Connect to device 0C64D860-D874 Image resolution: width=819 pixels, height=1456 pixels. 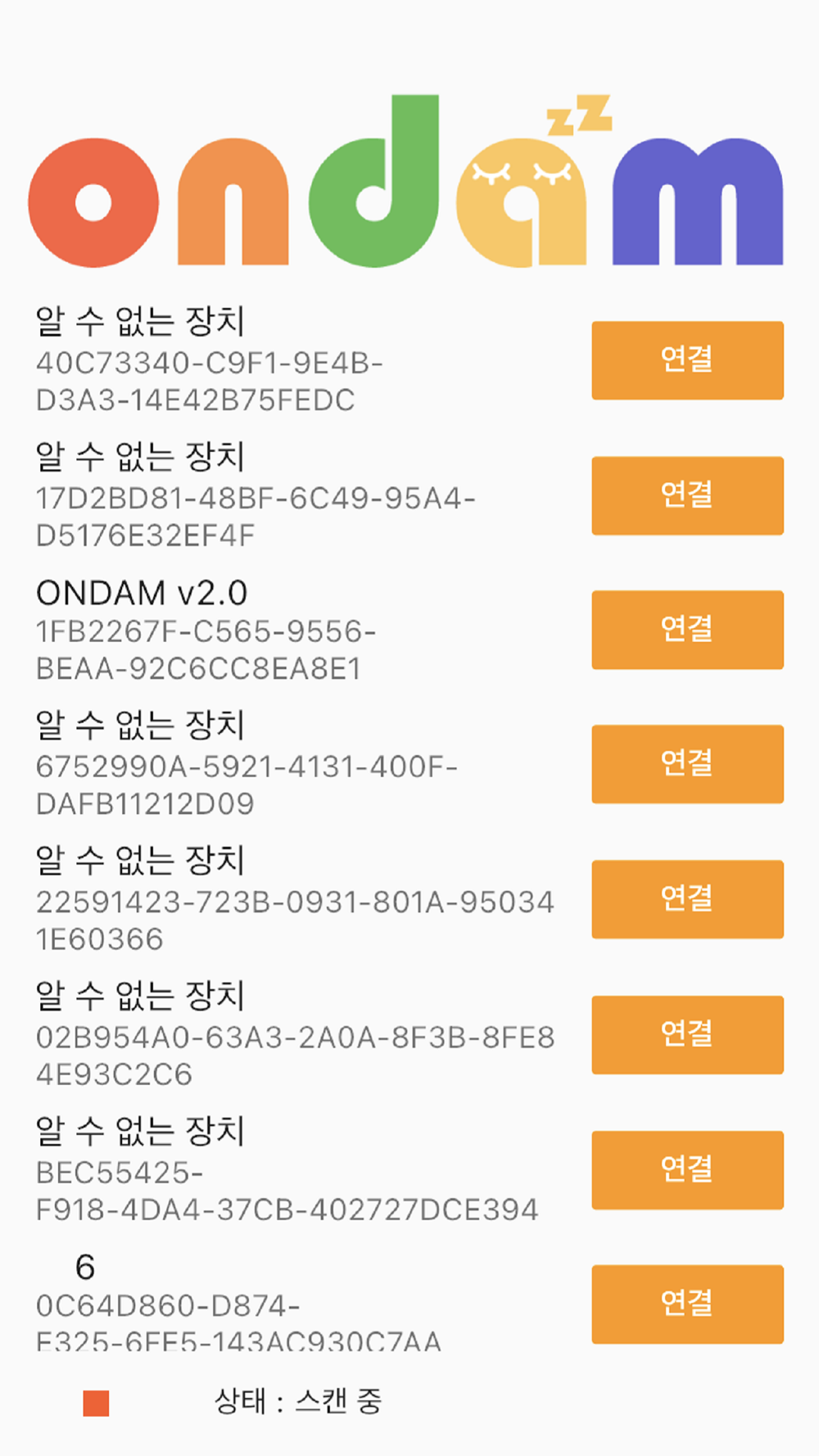click(x=687, y=1304)
